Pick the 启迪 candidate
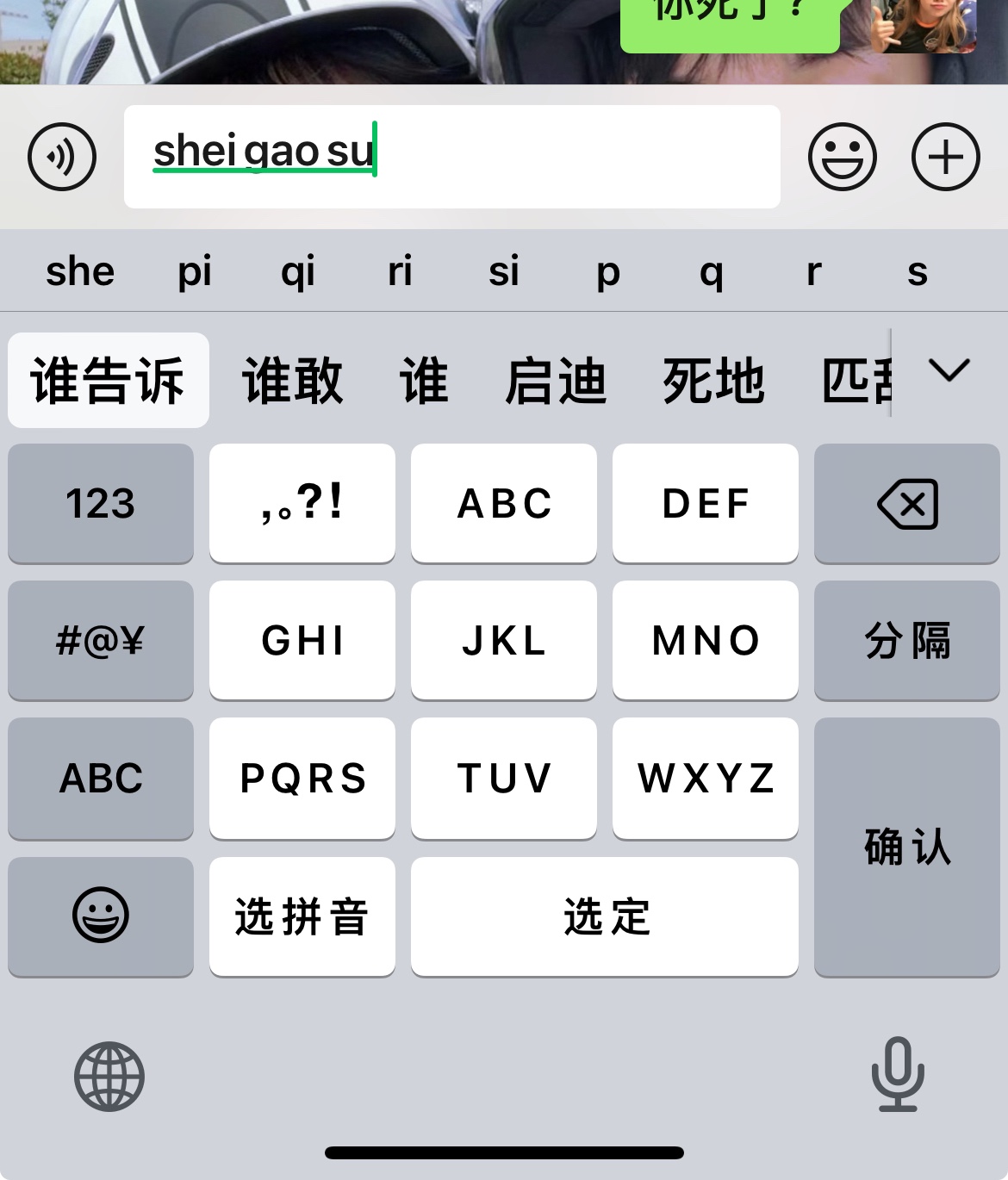The height and width of the screenshot is (1180, 1008). click(x=556, y=381)
